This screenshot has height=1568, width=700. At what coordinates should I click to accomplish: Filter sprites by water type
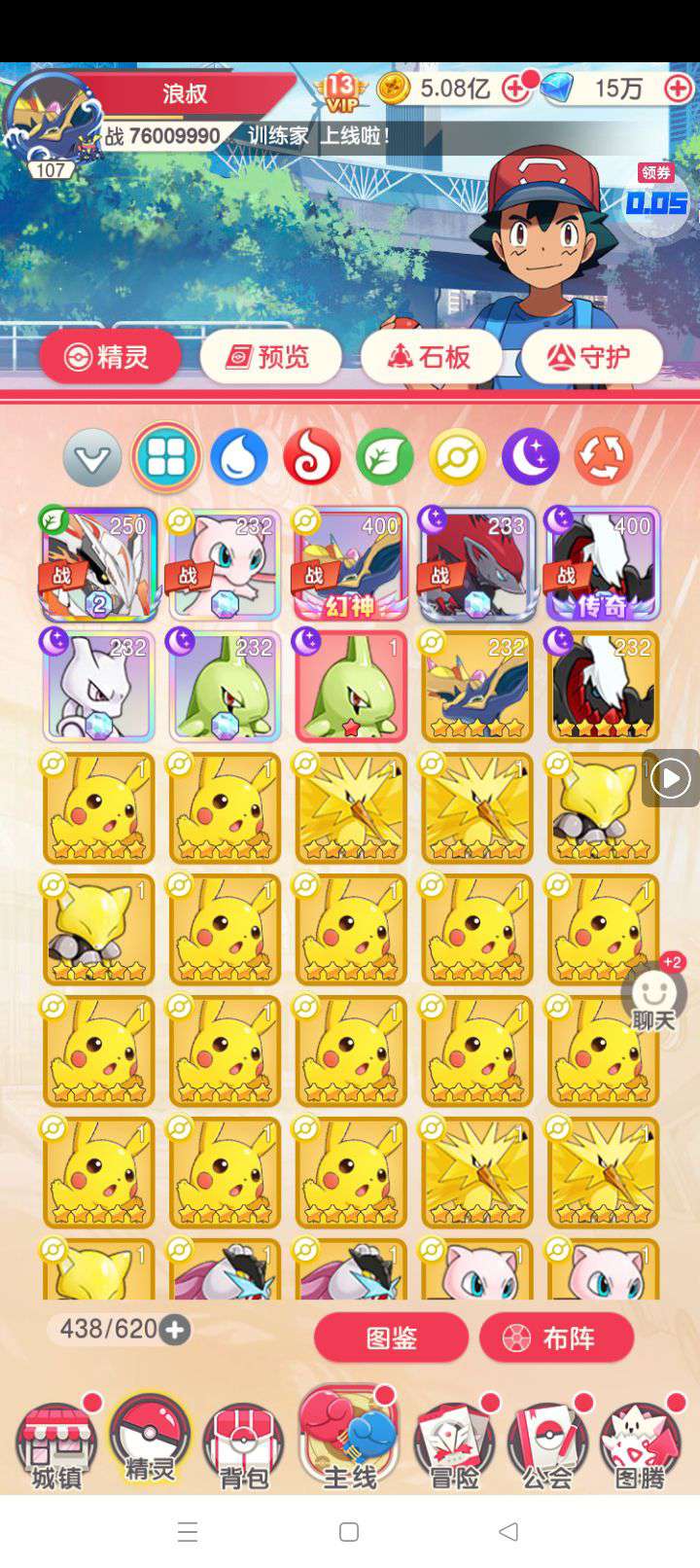[239, 456]
